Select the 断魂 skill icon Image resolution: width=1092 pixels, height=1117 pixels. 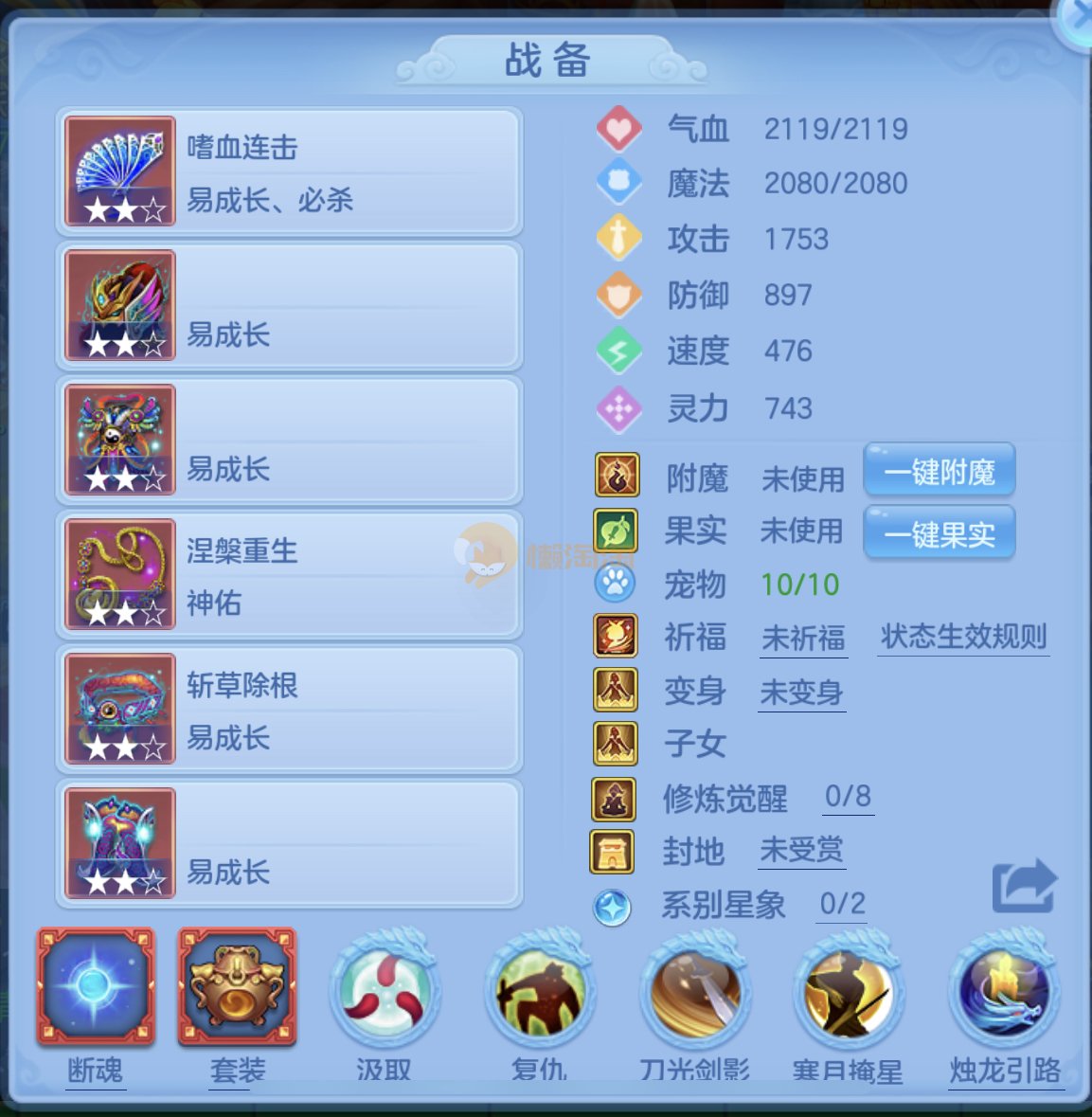point(95,987)
